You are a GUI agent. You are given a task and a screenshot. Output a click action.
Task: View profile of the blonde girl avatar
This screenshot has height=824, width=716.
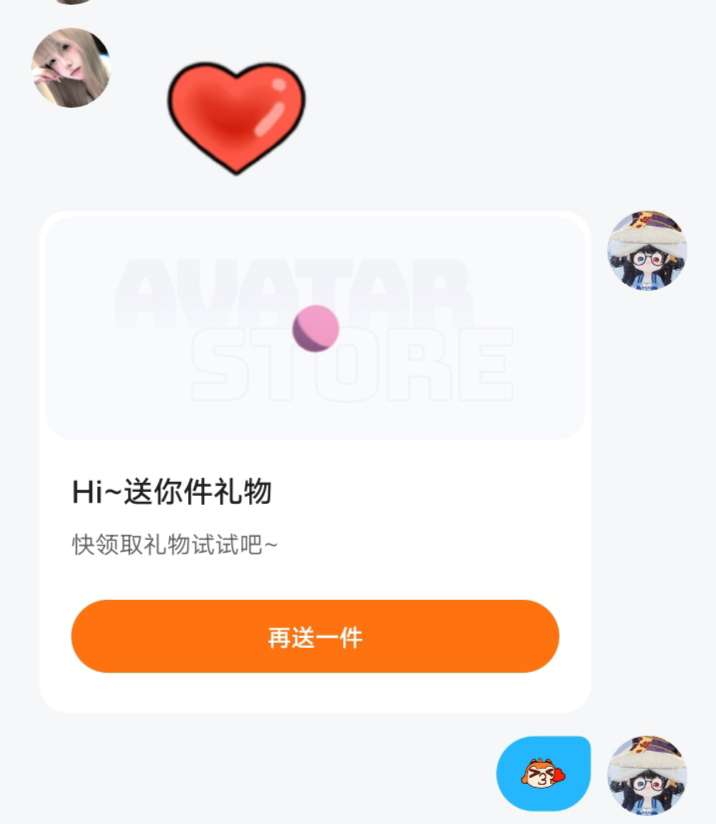(x=71, y=68)
